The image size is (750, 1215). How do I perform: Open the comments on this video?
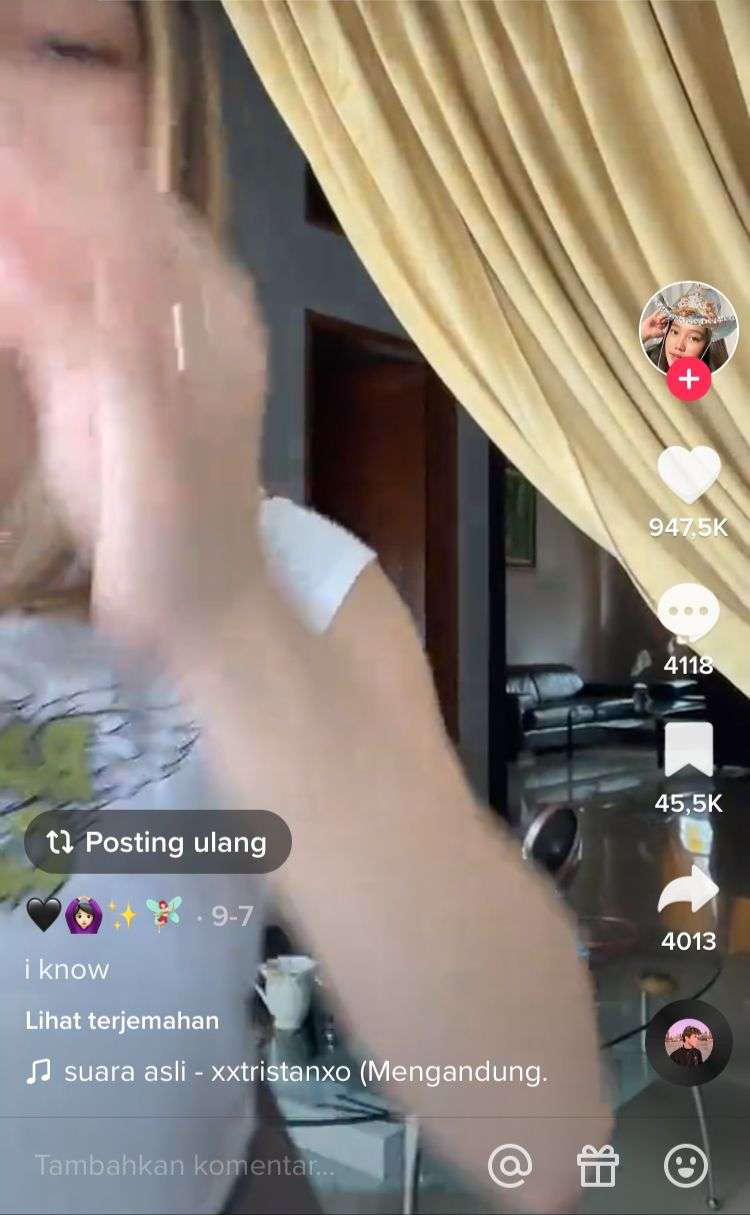(x=688, y=611)
